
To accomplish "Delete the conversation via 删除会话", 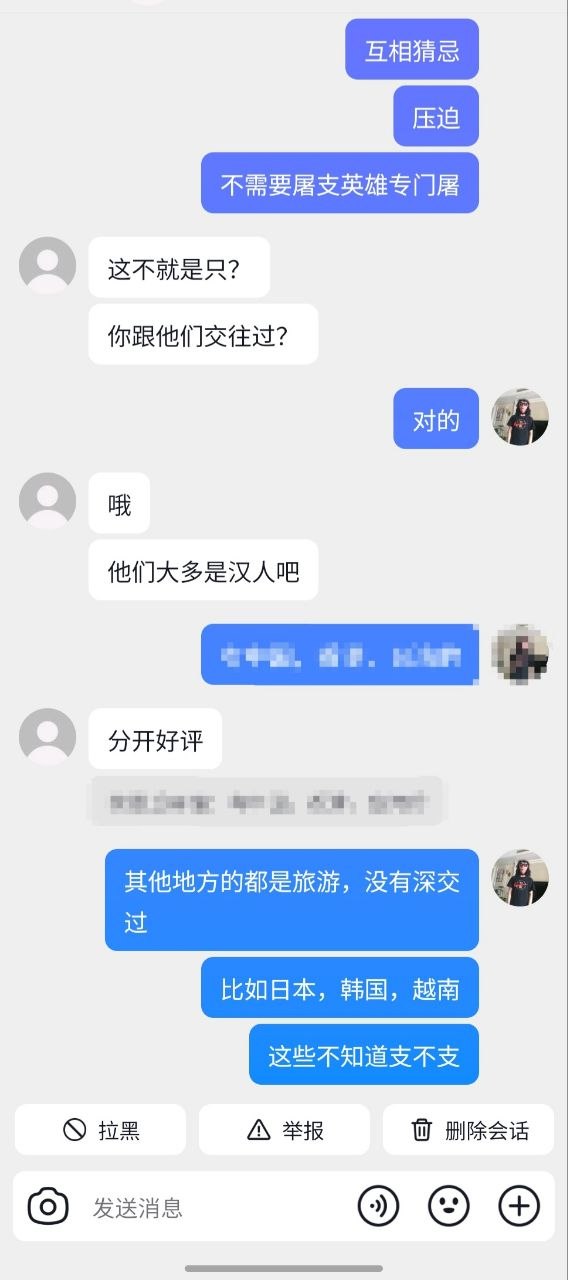I will 468,1130.
